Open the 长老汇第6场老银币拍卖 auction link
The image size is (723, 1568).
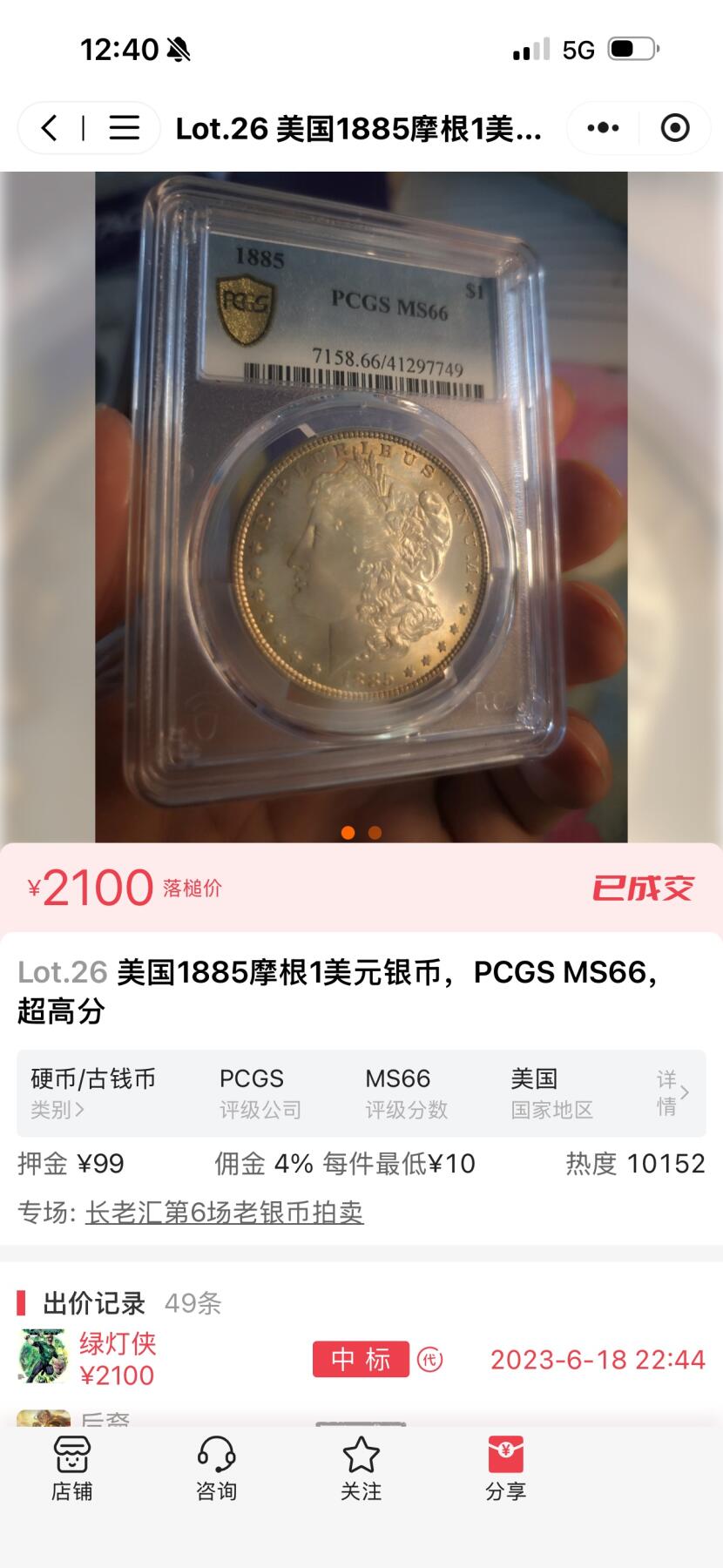coord(224,1213)
